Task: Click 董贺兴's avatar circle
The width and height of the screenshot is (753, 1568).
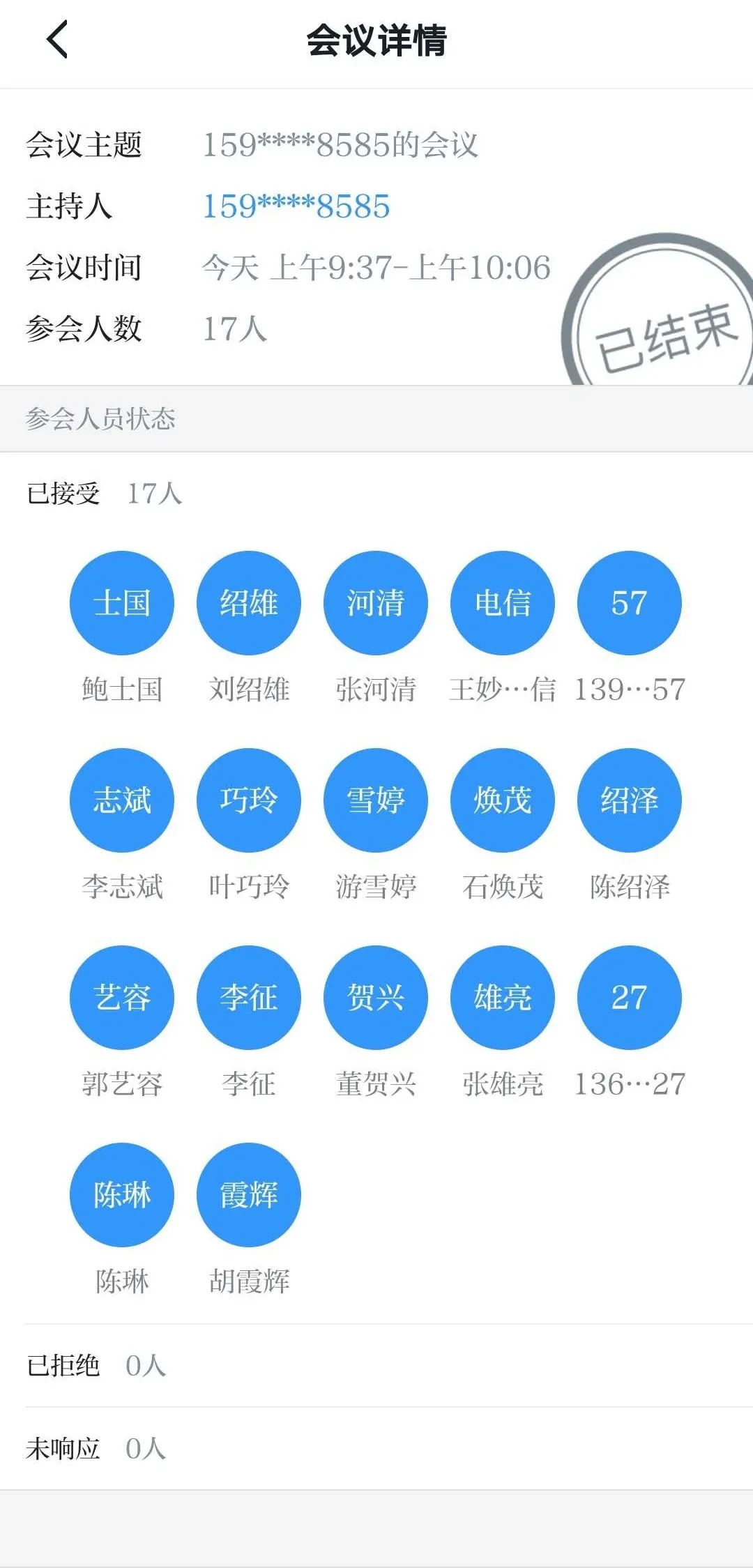Action: [376, 998]
